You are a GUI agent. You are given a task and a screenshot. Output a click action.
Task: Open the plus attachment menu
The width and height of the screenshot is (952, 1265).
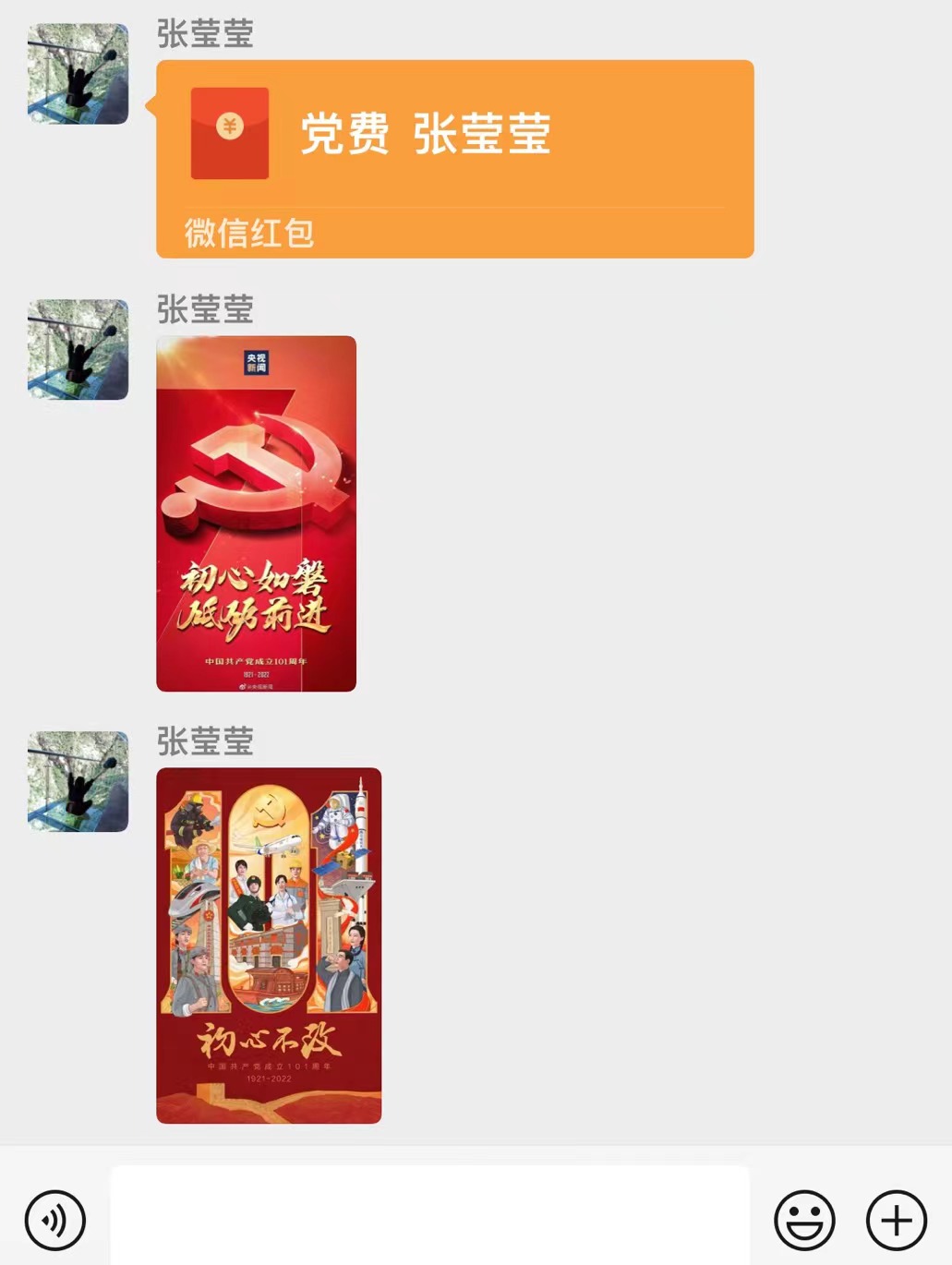896,1220
